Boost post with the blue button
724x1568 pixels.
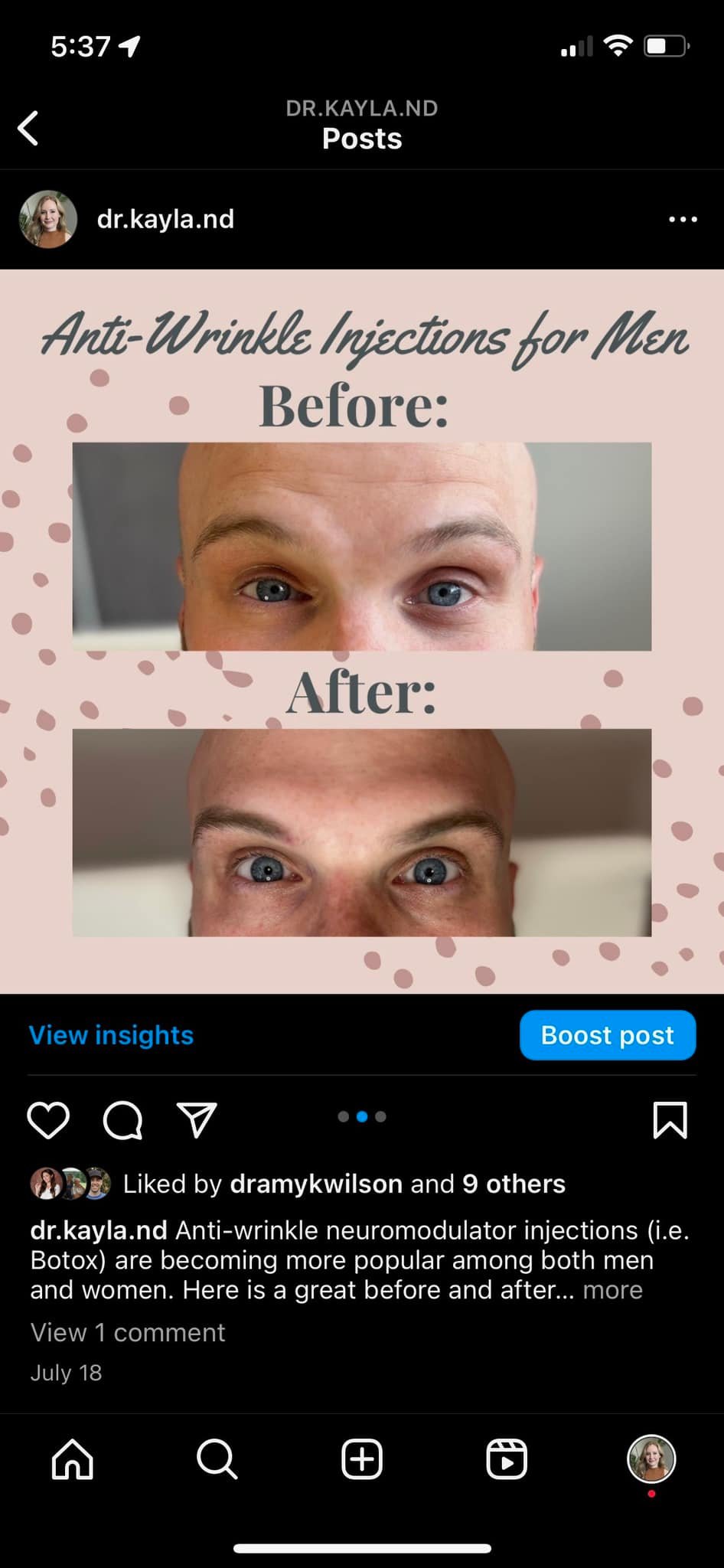click(x=608, y=1035)
